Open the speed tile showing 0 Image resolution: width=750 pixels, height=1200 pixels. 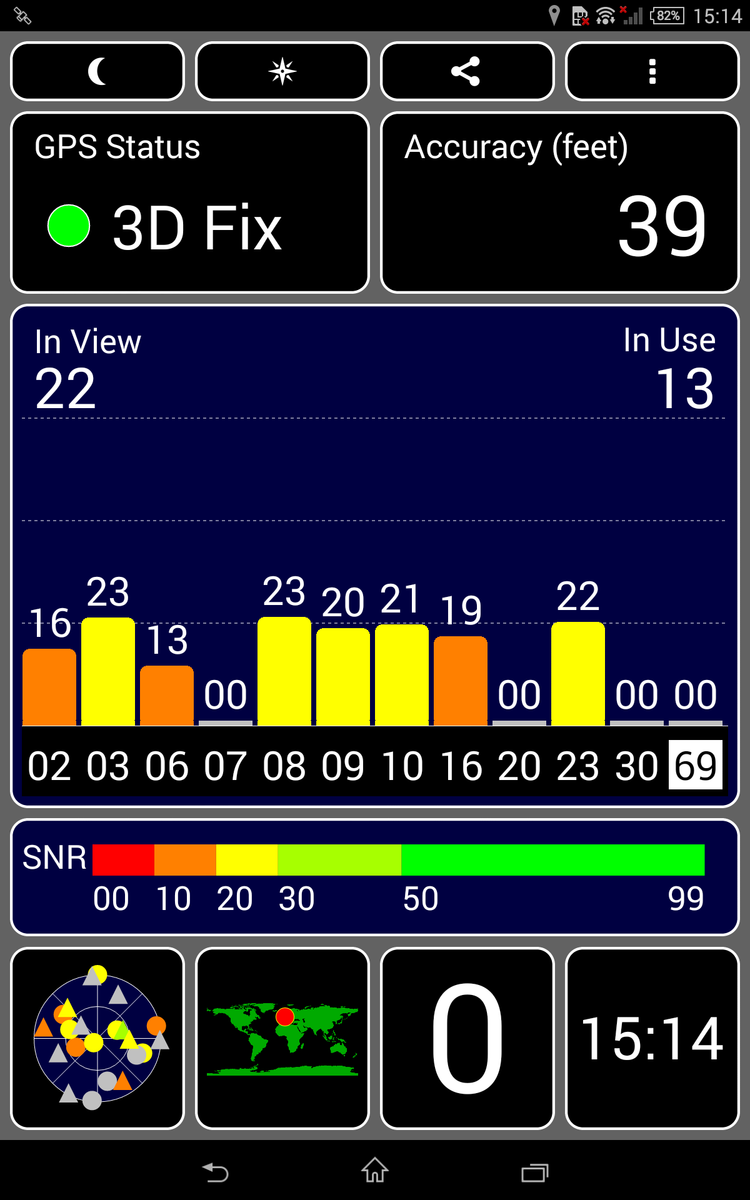click(x=467, y=1037)
